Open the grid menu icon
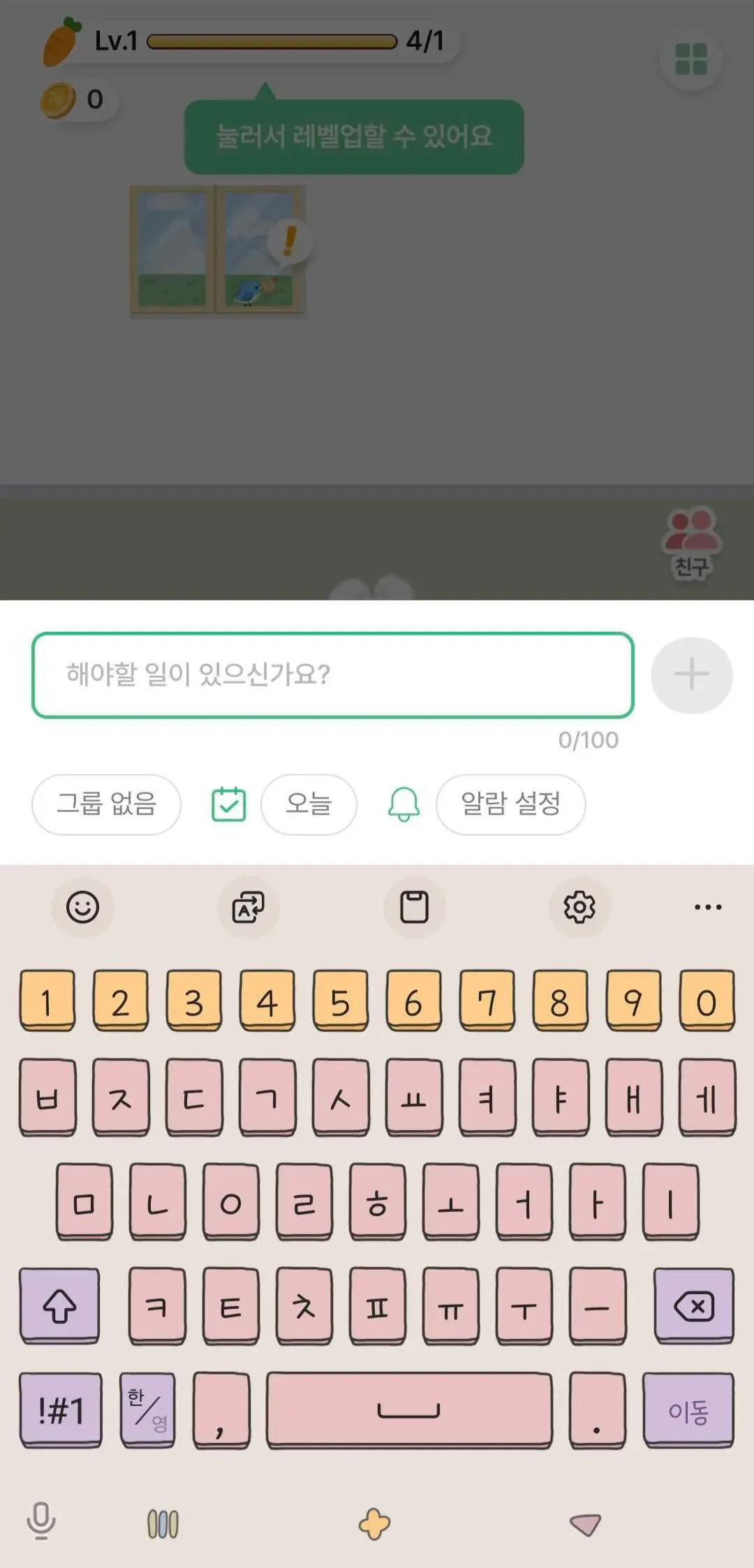This screenshot has height=1568, width=754. (691, 59)
